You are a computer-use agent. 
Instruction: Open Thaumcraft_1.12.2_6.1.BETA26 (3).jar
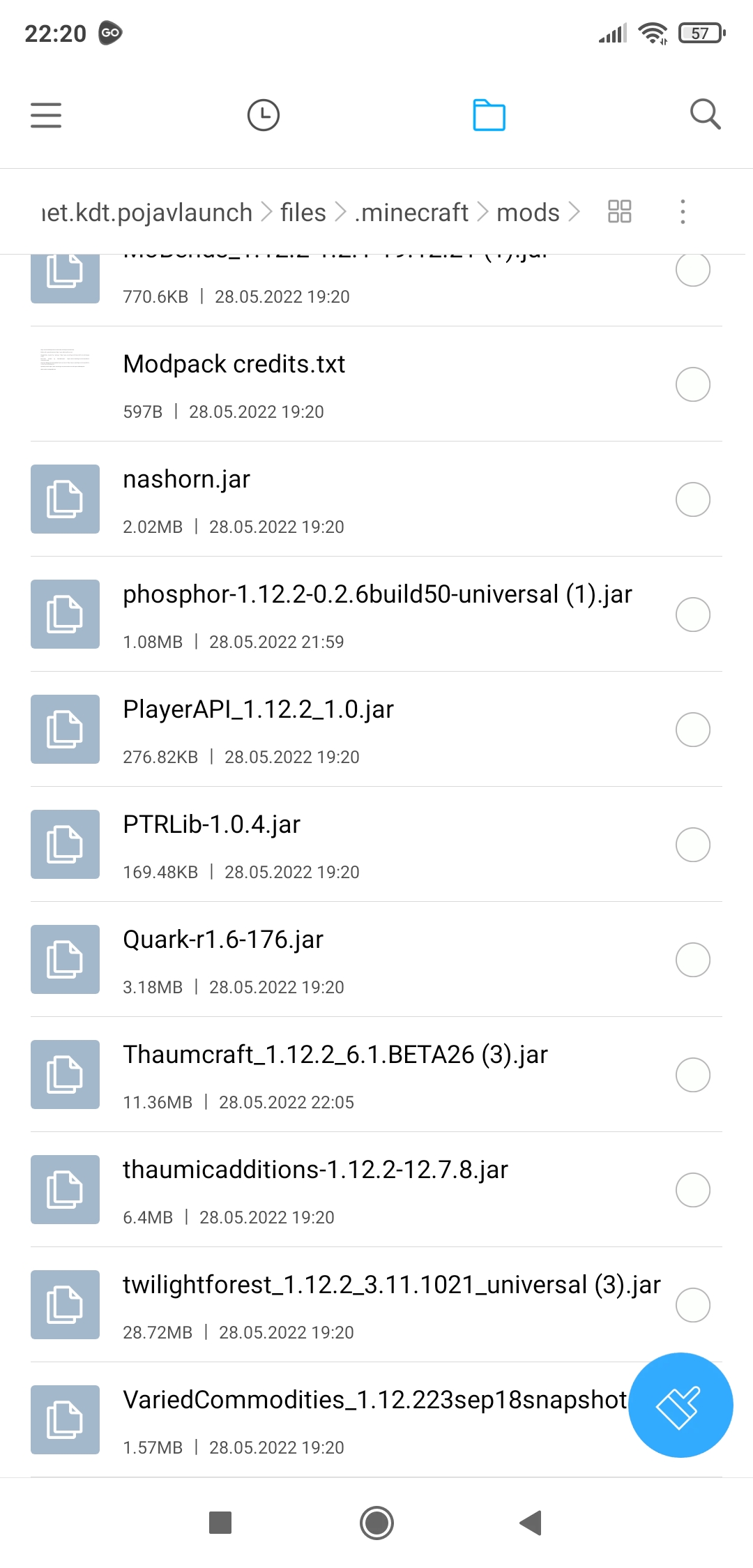[335, 1055]
